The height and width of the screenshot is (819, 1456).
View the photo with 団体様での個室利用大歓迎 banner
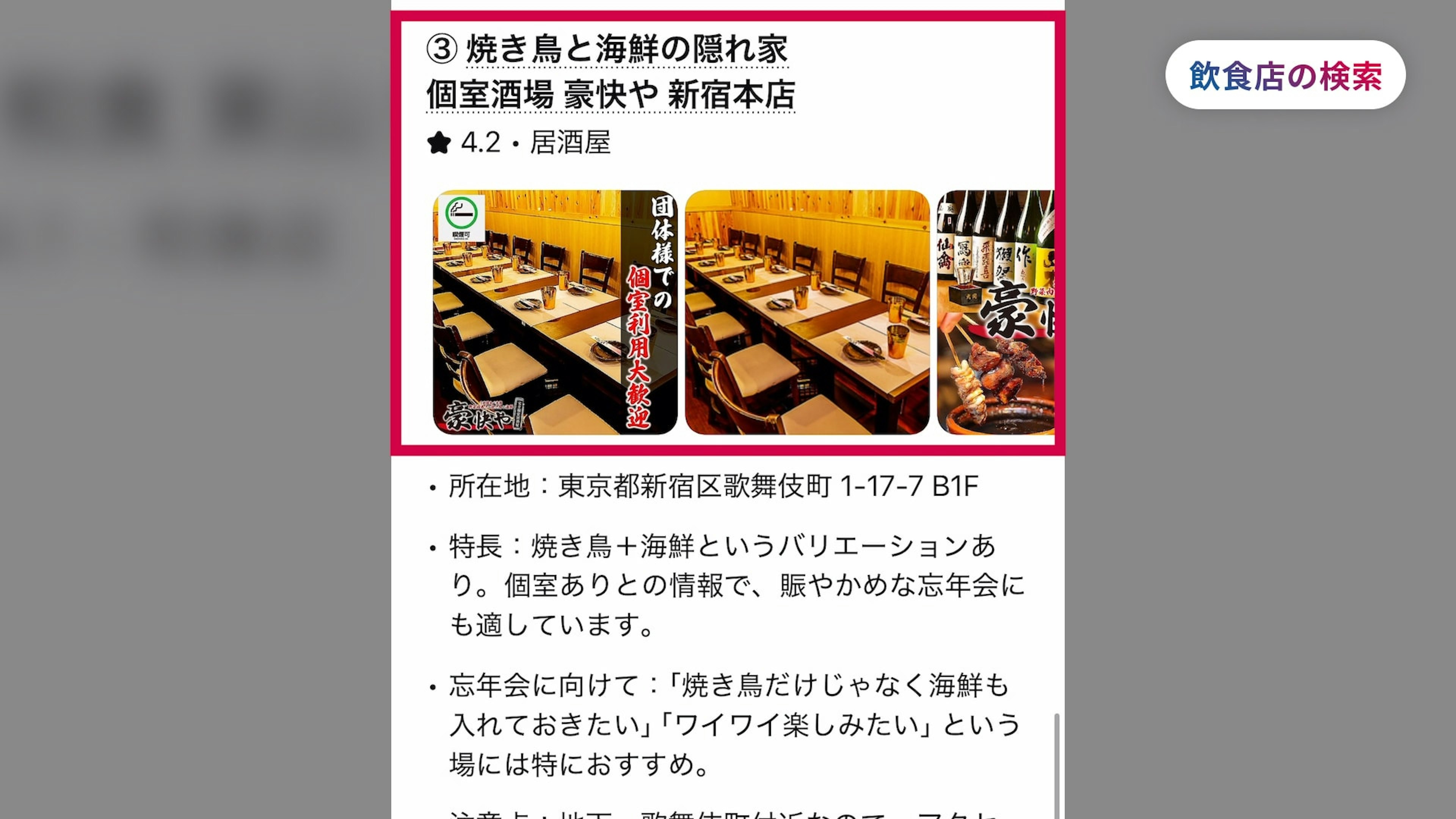[x=554, y=312]
